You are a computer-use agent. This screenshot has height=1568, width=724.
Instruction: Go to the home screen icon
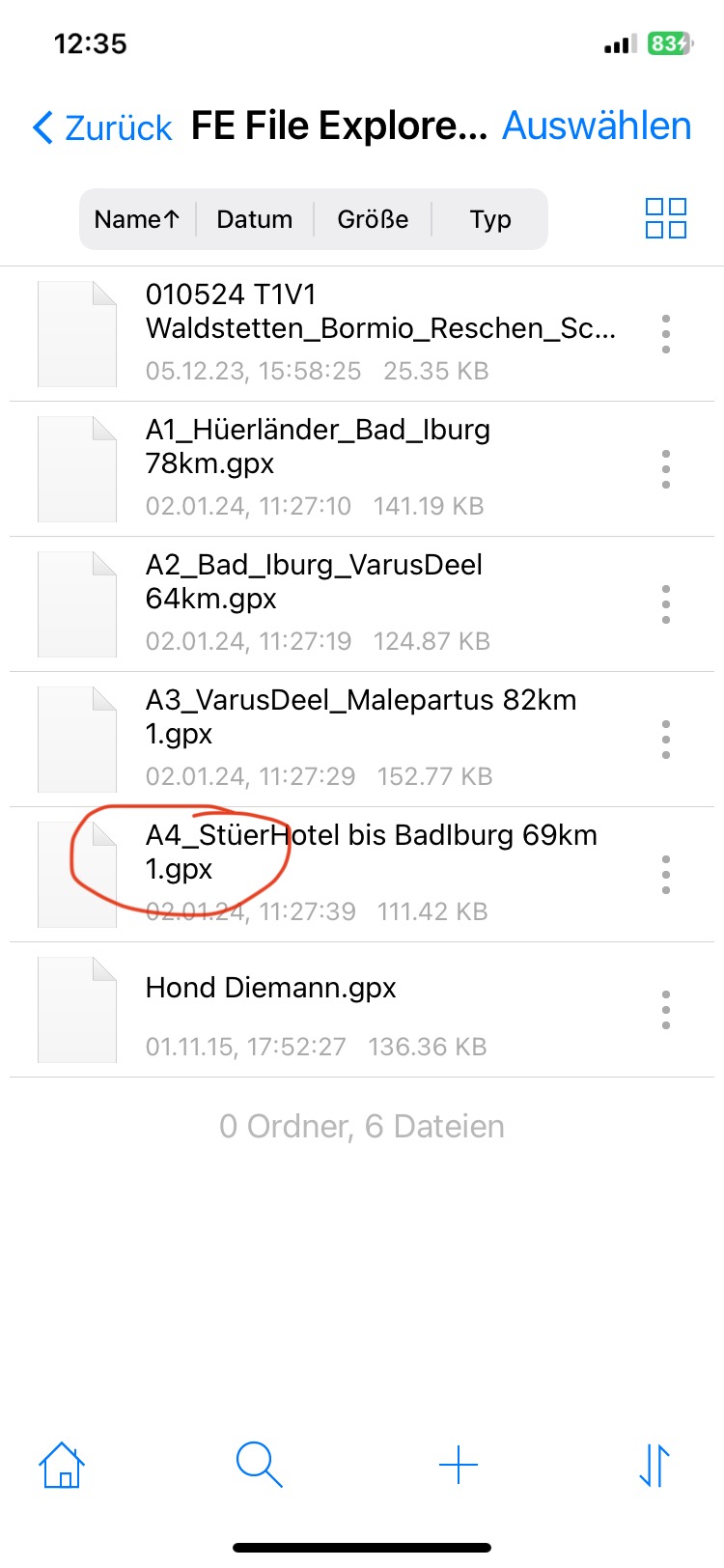[62, 1465]
